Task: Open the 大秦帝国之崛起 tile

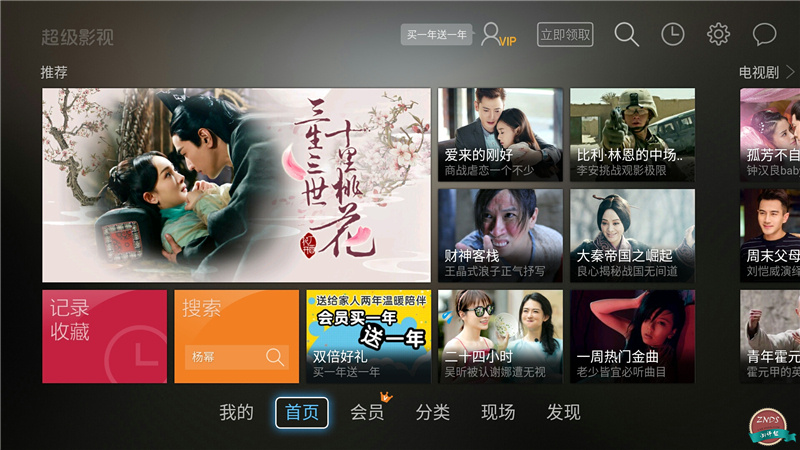Action: tap(632, 236)
